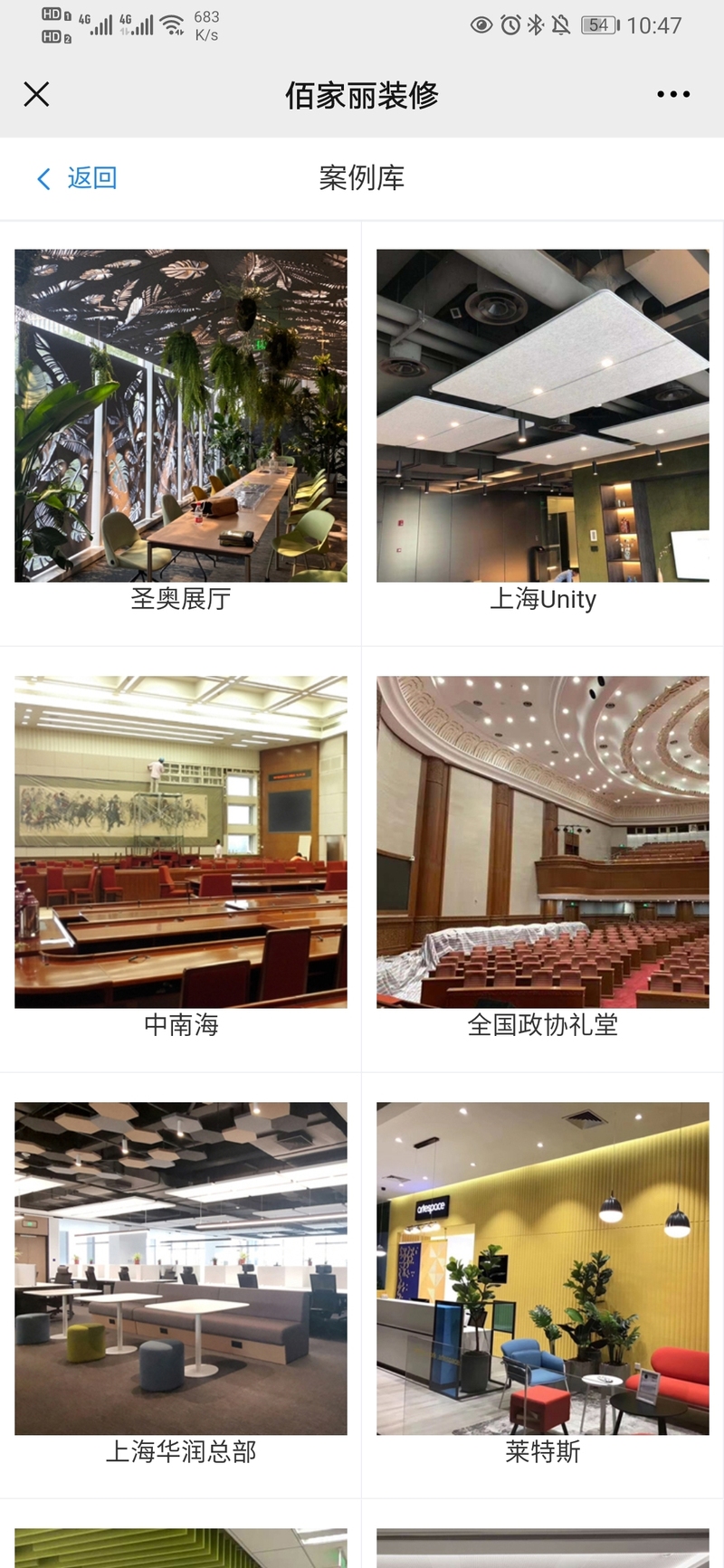
Task: Open the 圣奥展厅 case
Action: [181, 416]
